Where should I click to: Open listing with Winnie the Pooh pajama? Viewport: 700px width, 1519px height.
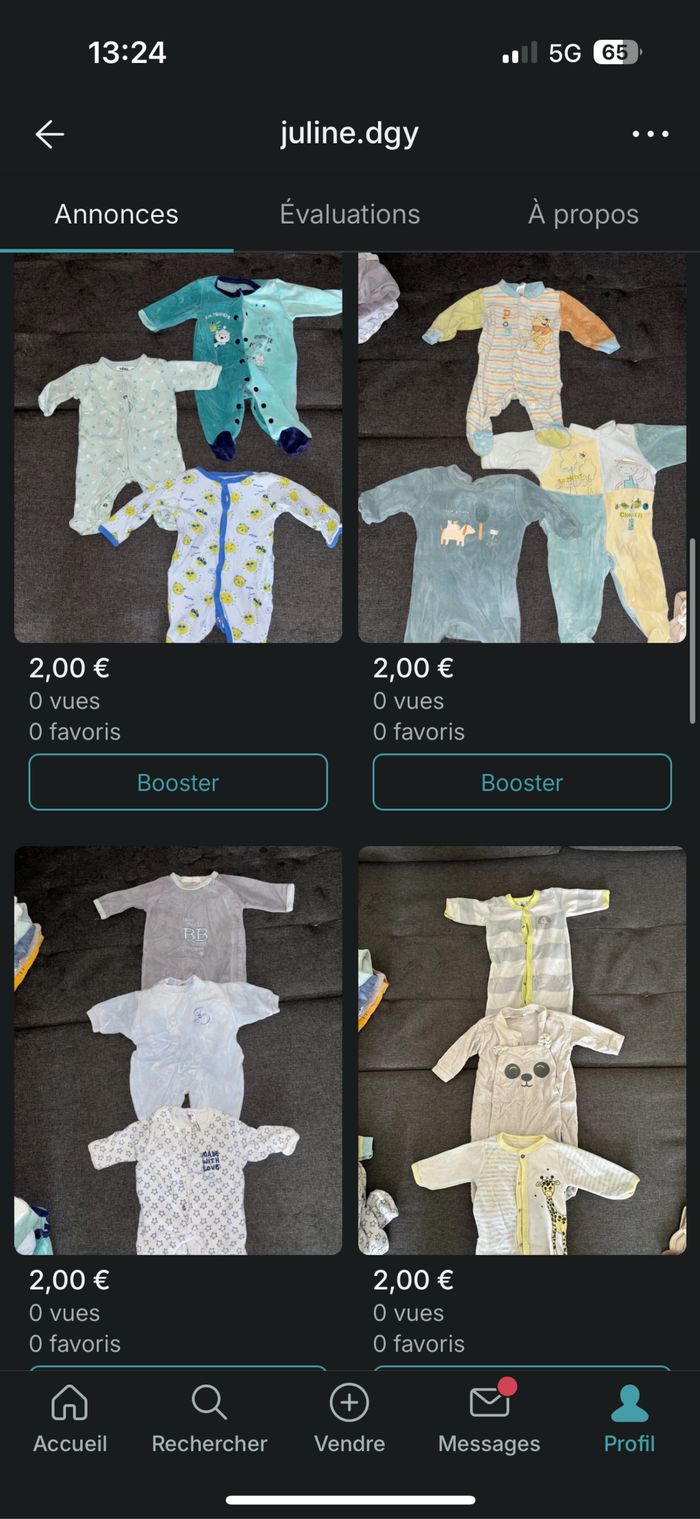click(x=522, y=450)
